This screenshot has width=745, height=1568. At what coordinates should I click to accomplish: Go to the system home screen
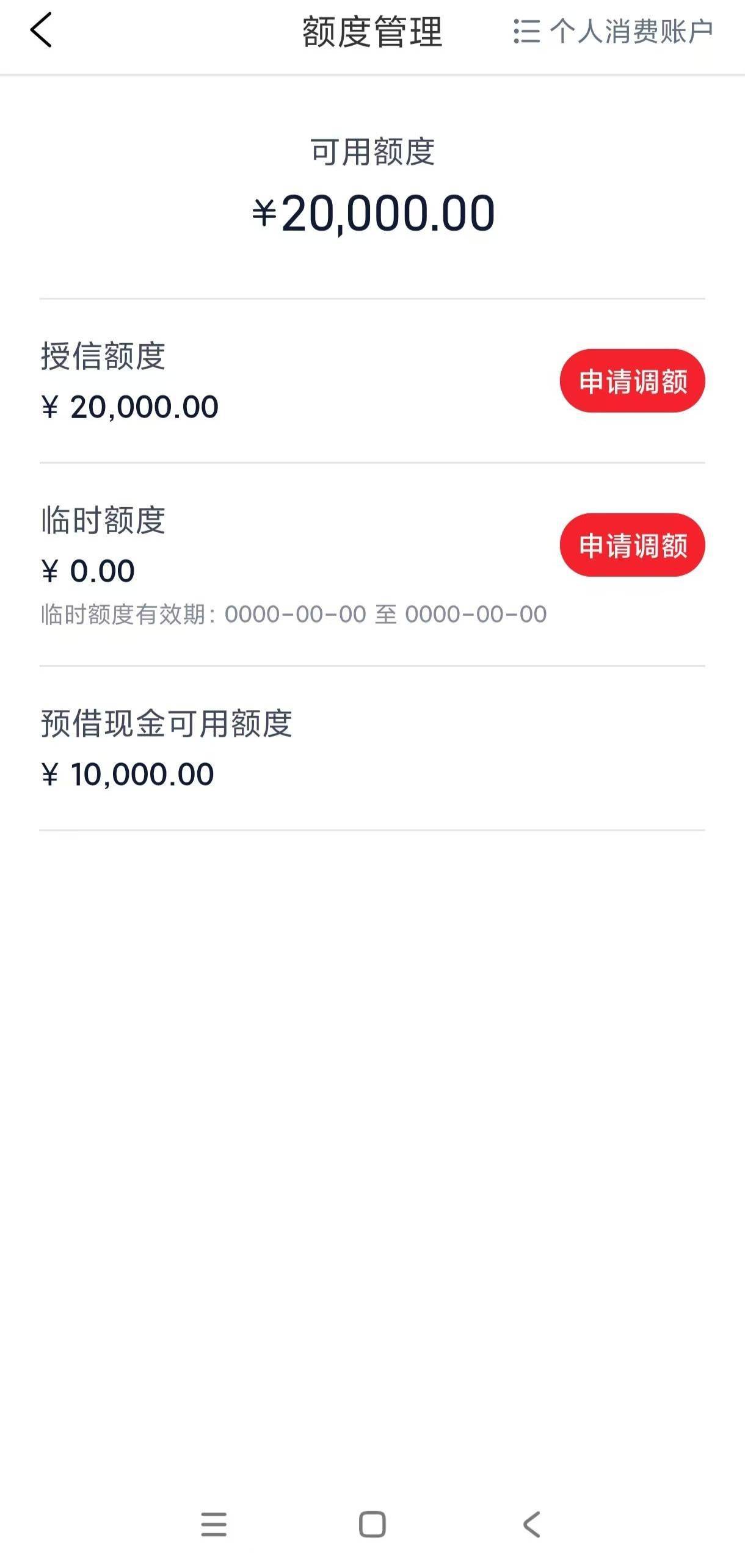click(372, 1525)
